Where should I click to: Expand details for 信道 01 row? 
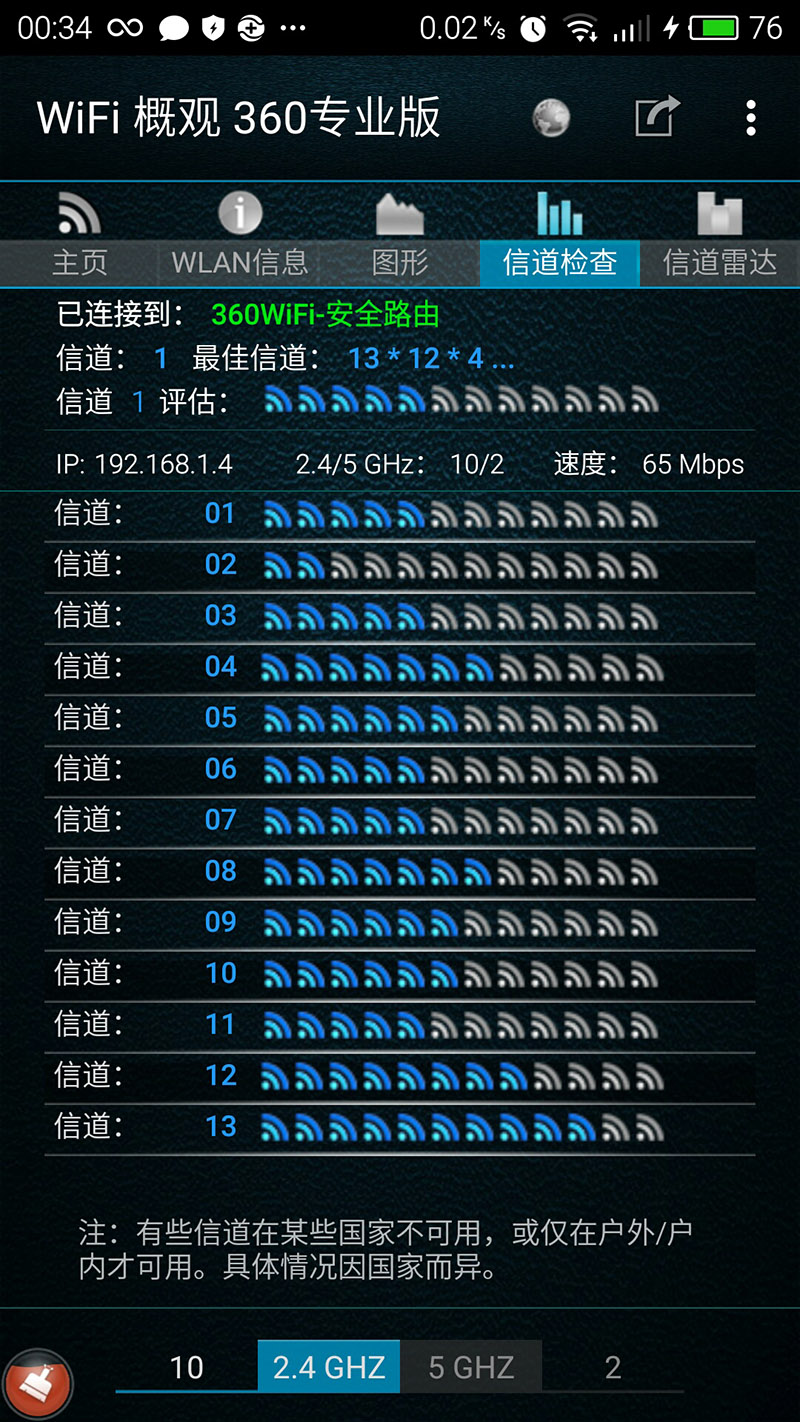400,513
